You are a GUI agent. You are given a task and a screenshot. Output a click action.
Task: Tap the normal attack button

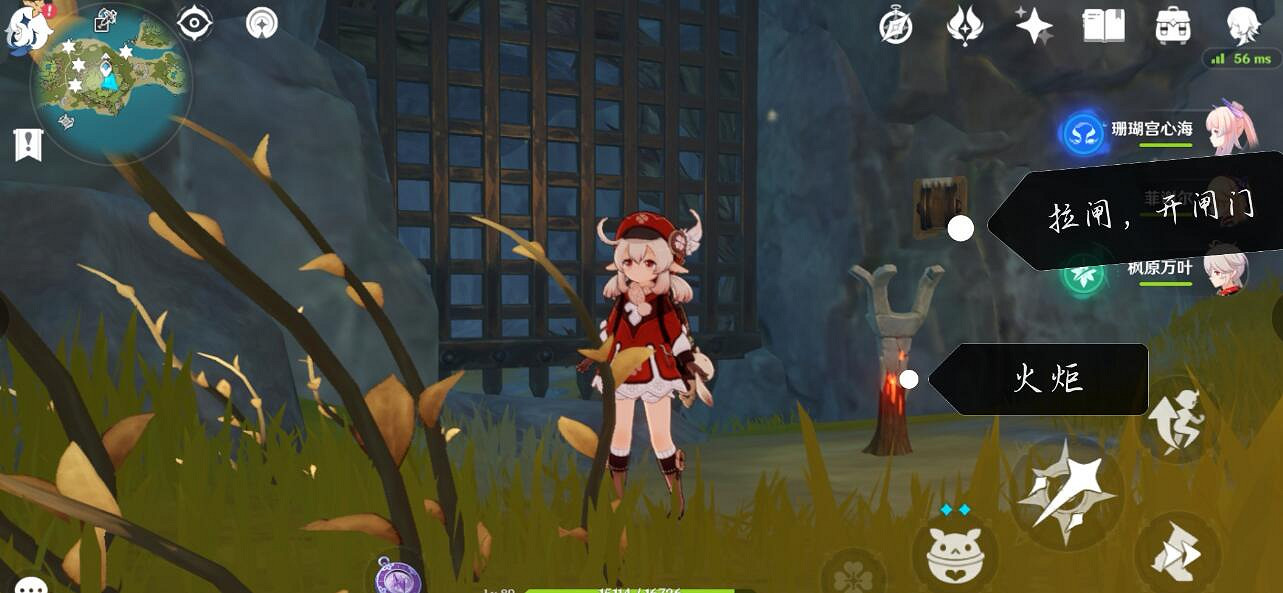pyautogui.click(x=1066, y=492)
